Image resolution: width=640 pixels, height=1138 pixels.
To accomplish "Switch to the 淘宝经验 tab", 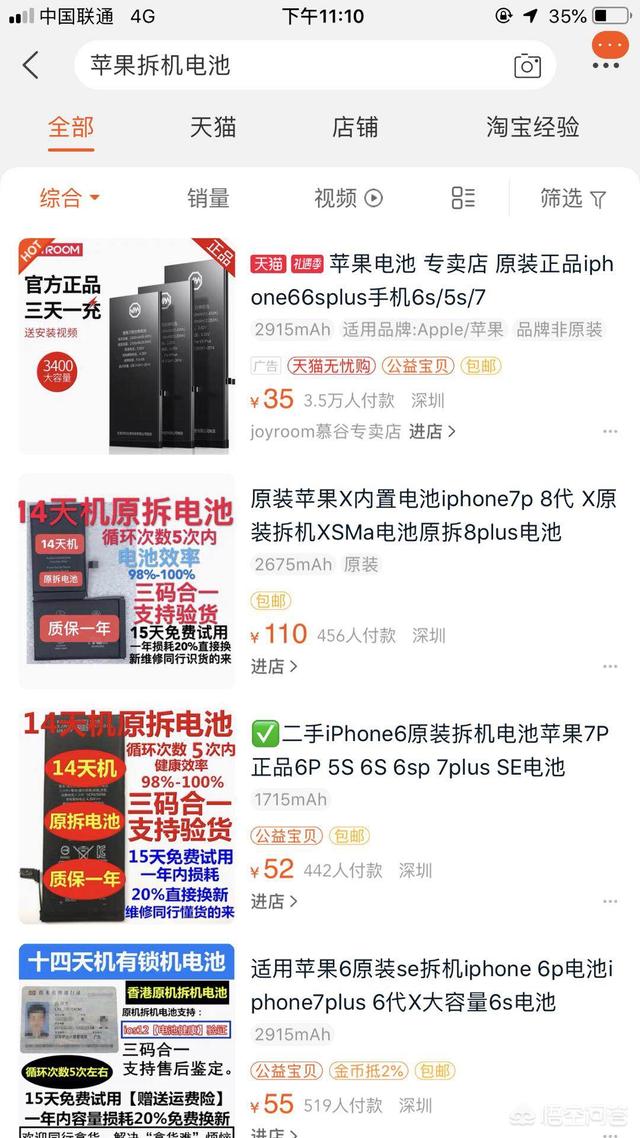I will (x=533, y=127).
